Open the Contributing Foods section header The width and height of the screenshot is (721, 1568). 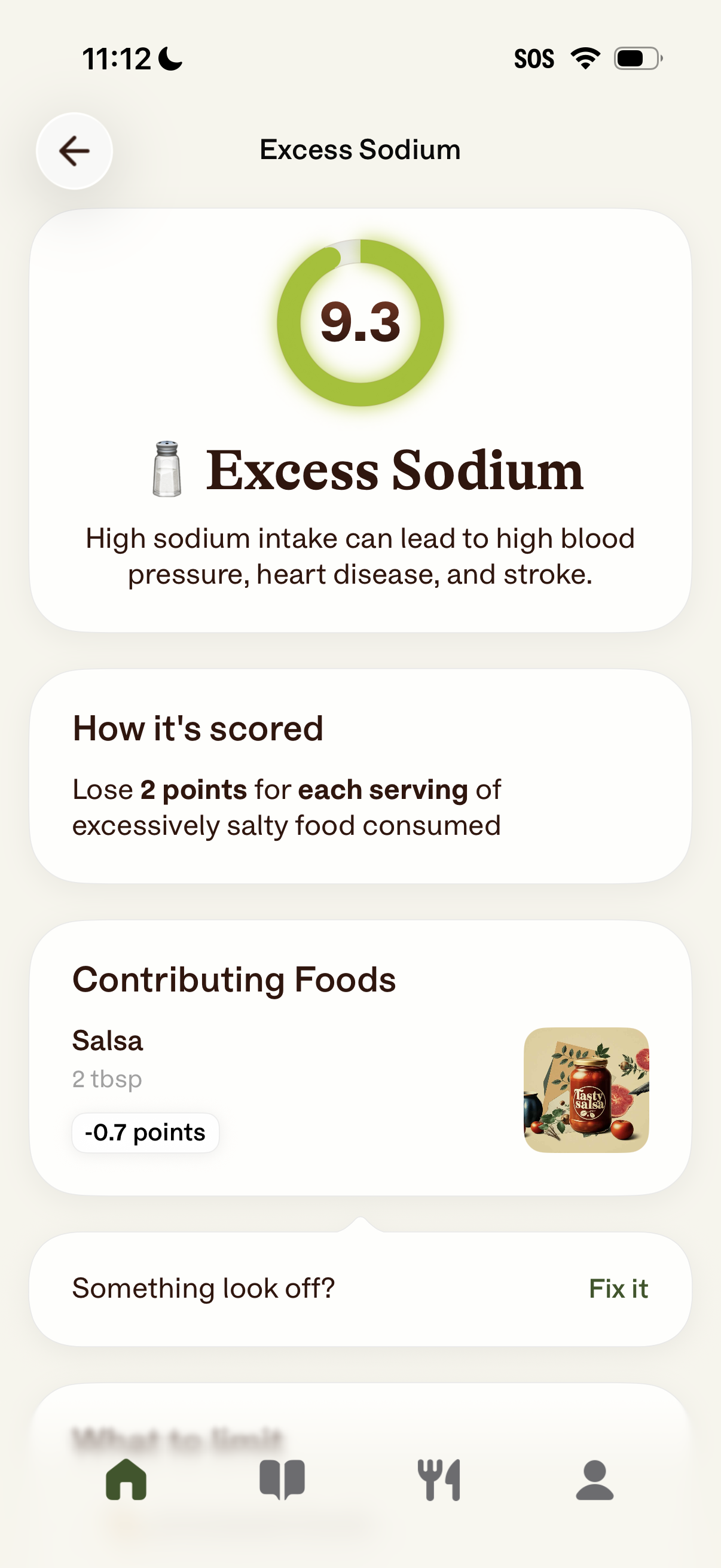coord(234,979)
